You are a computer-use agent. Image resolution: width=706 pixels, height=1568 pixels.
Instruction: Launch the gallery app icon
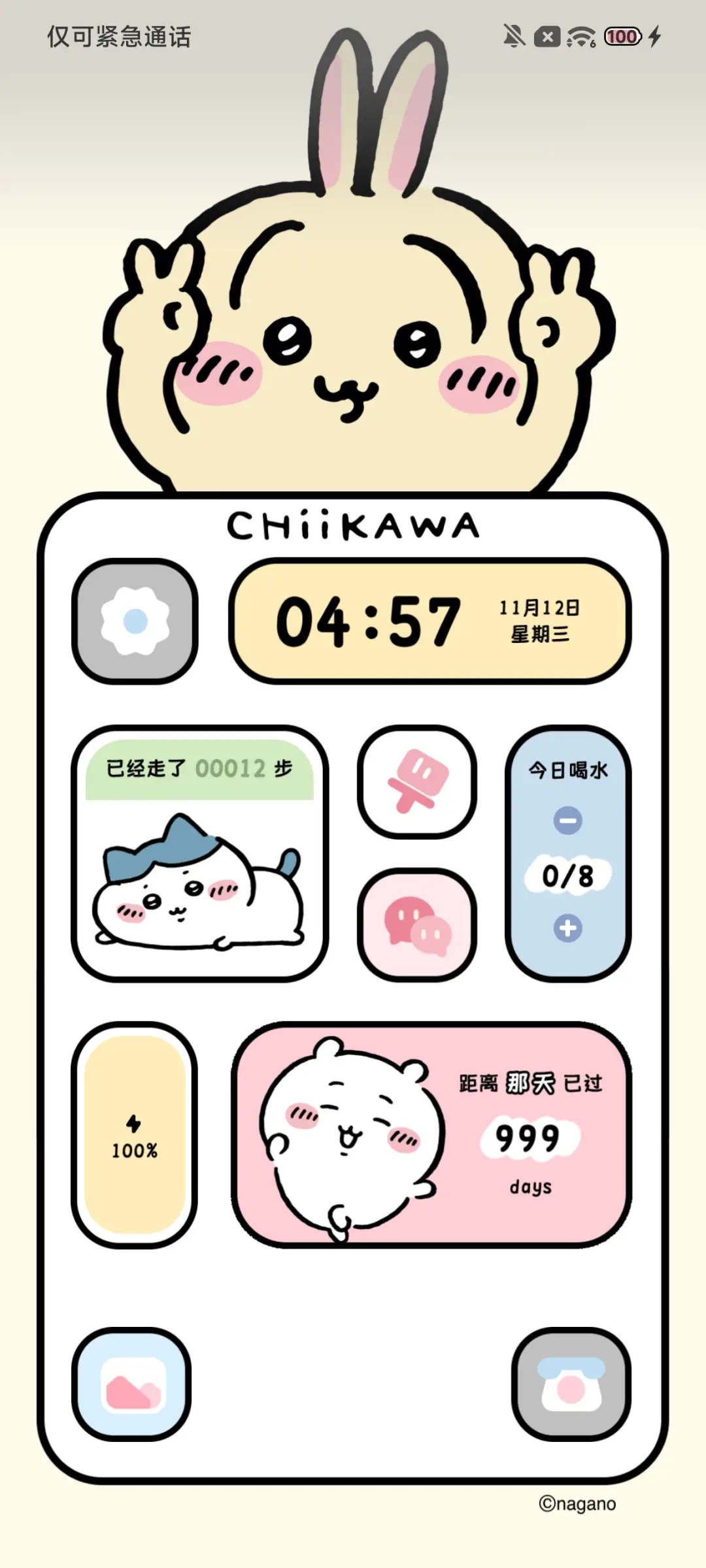[x=131, y=1384]
